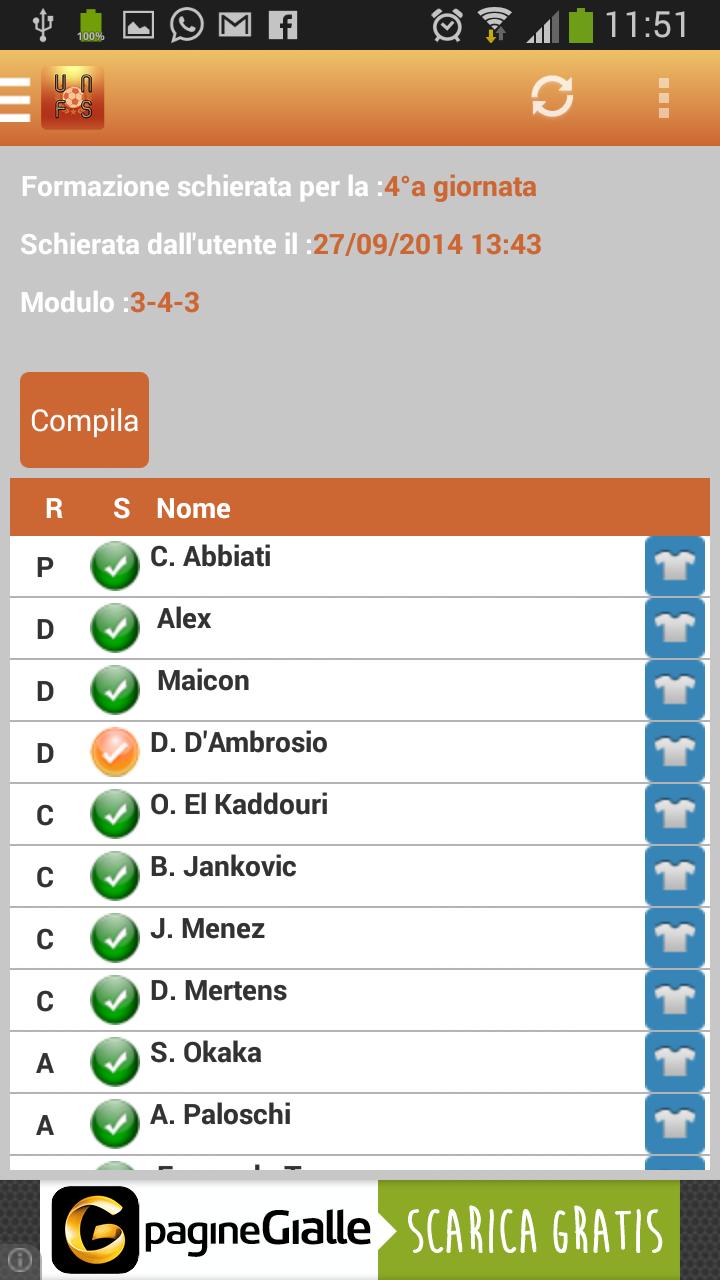Open the ad info icon

coord(19,1260)
